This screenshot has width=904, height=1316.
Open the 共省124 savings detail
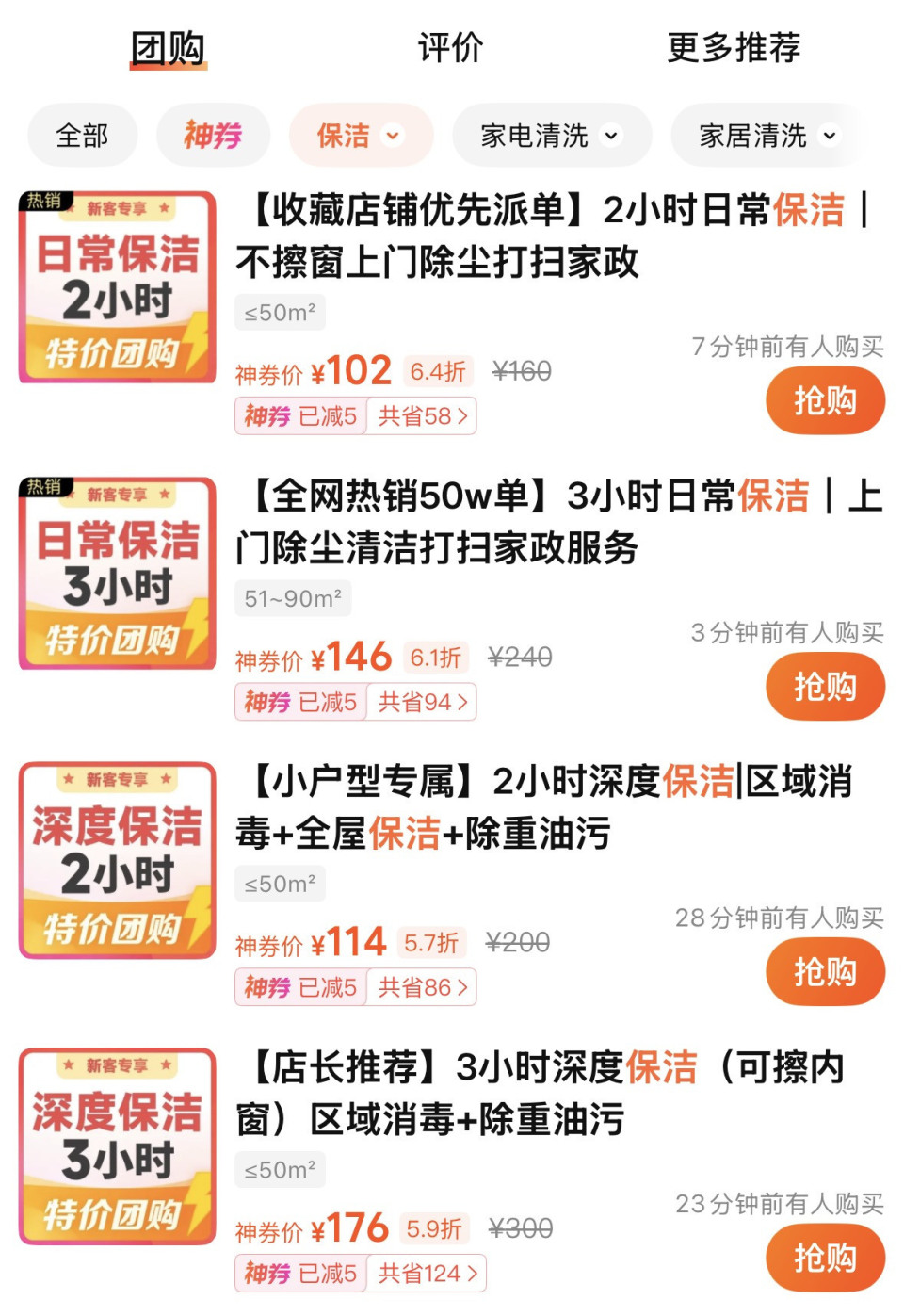tap(427, 1274)
